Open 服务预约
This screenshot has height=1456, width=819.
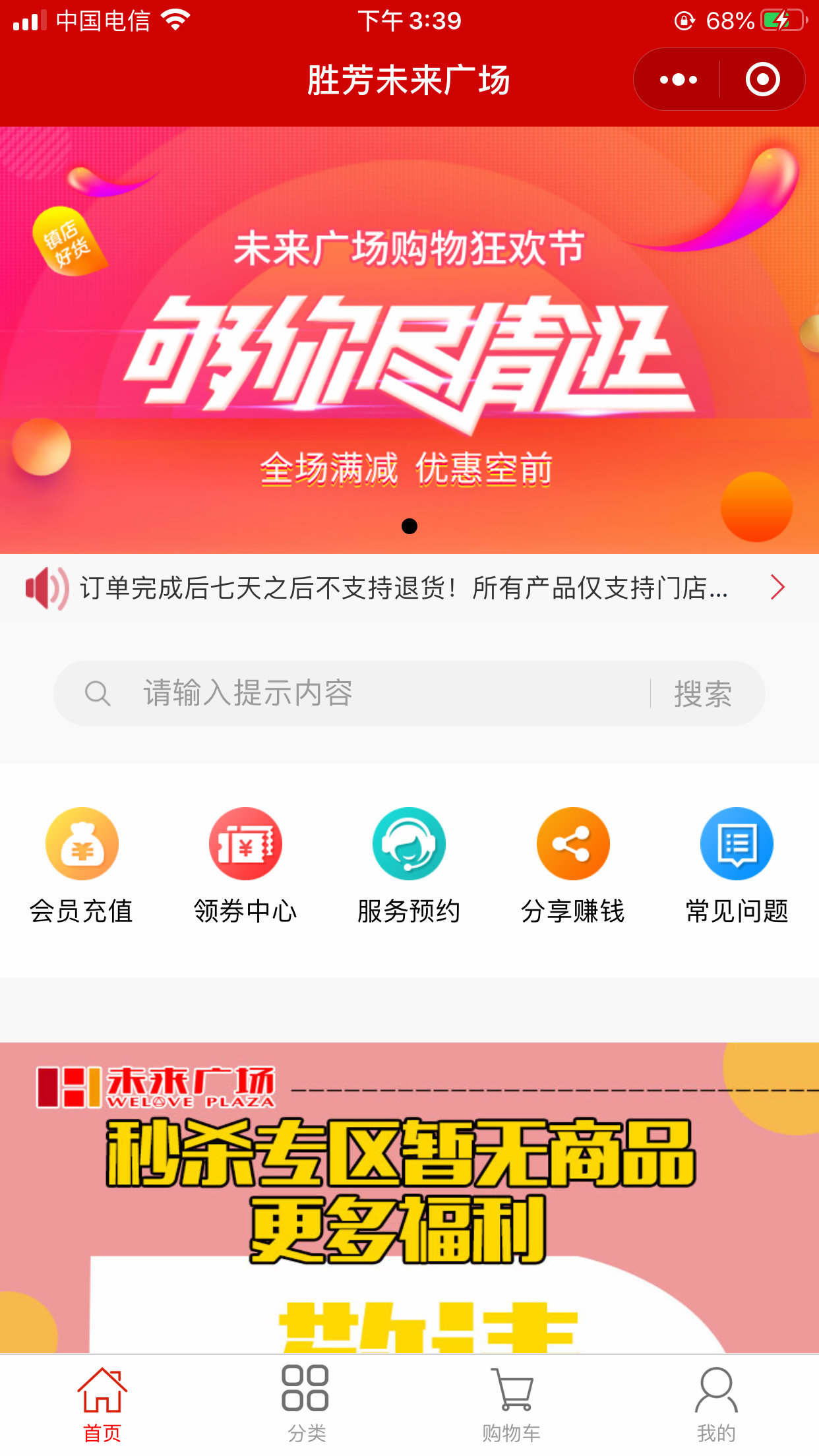coord(409,865)
